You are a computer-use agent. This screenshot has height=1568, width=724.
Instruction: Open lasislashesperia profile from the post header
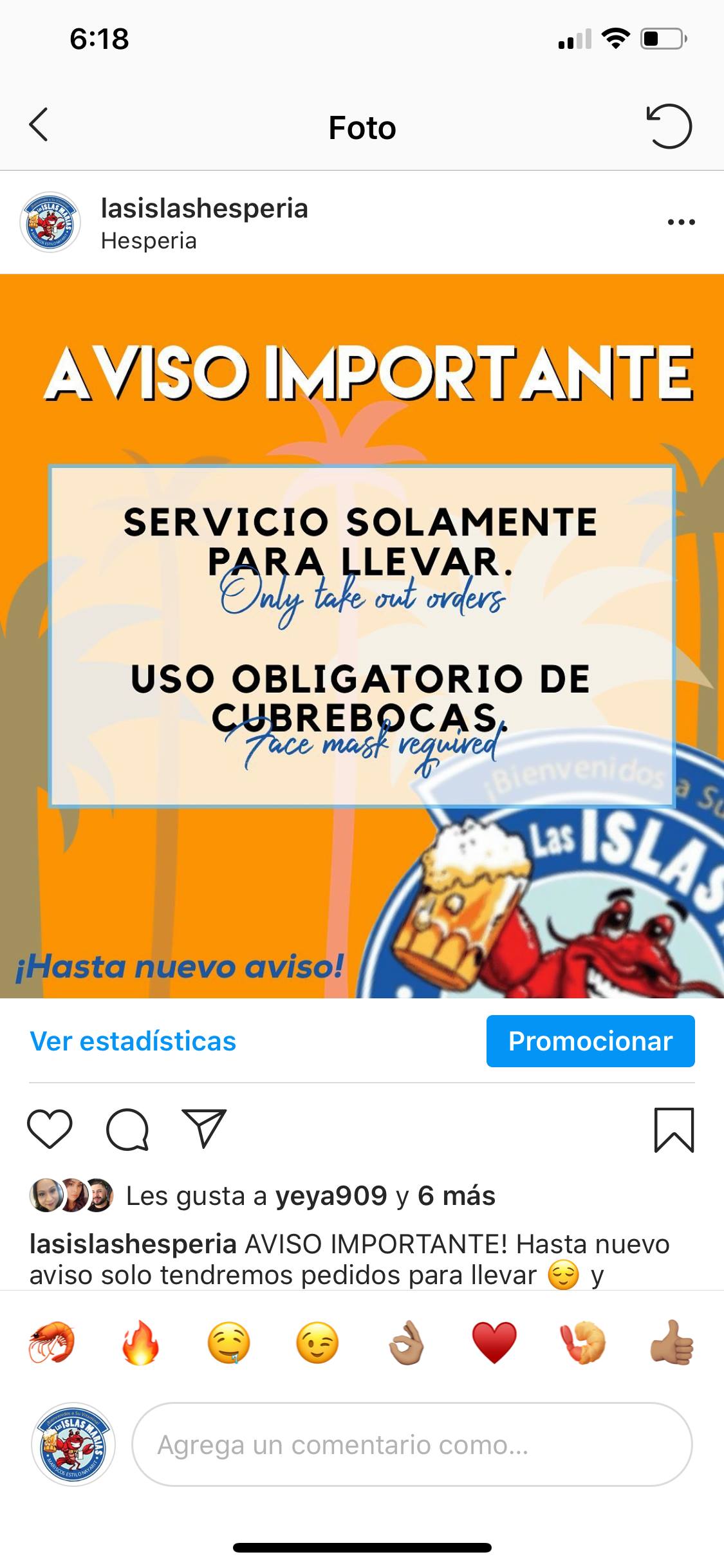click(204, 209)
